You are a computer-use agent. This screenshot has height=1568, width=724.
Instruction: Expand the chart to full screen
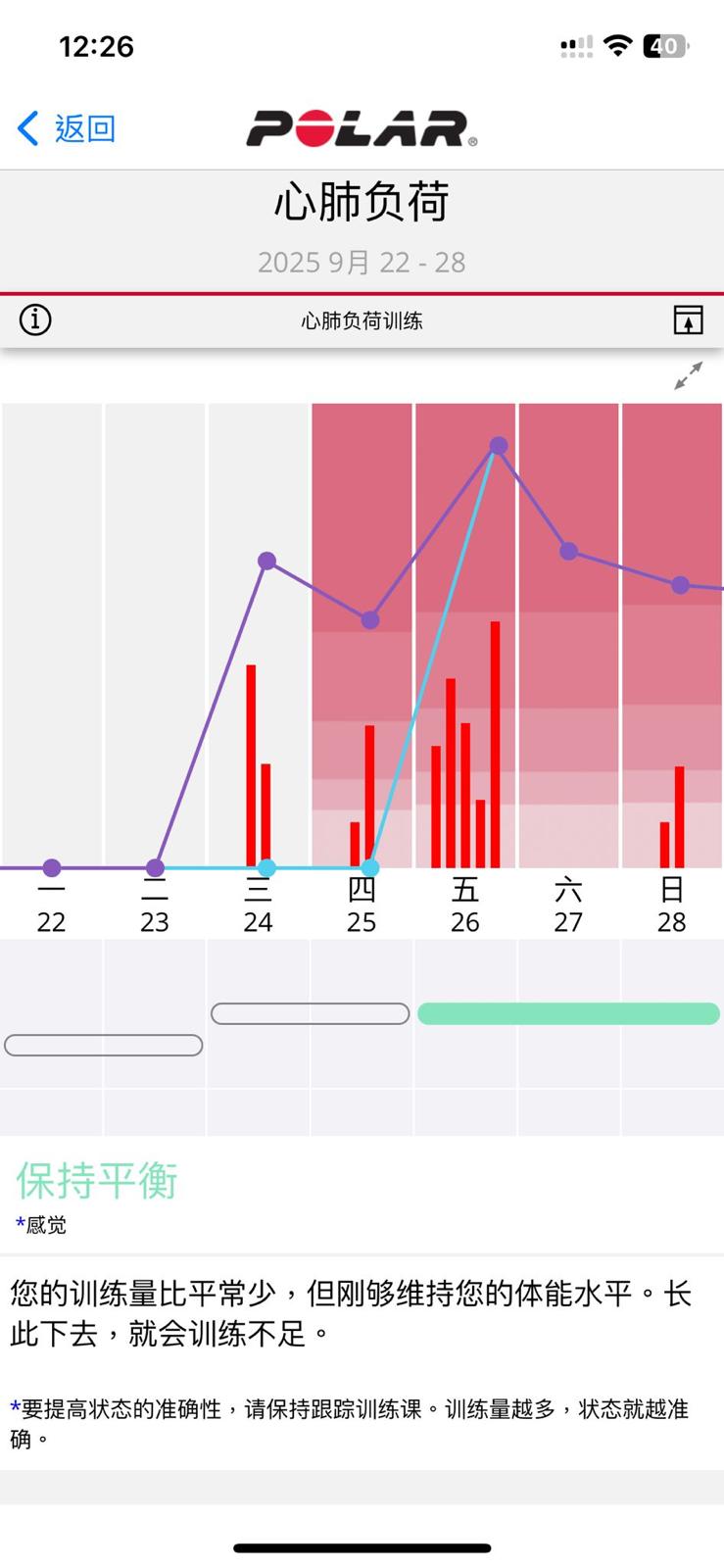click(688, 375)
